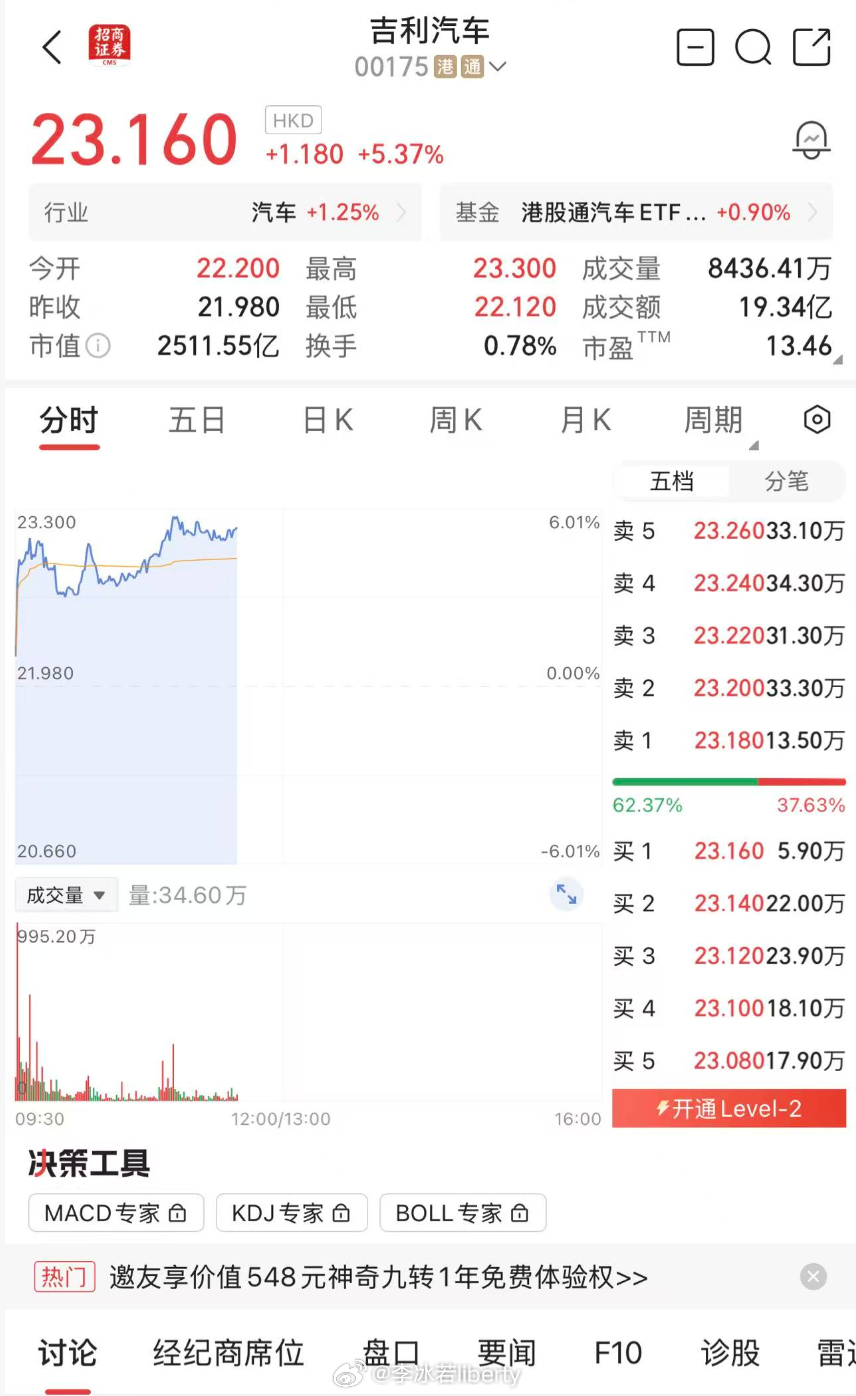
Task: Dismiss the 热门 promo banner
Action: [813, 1276]
